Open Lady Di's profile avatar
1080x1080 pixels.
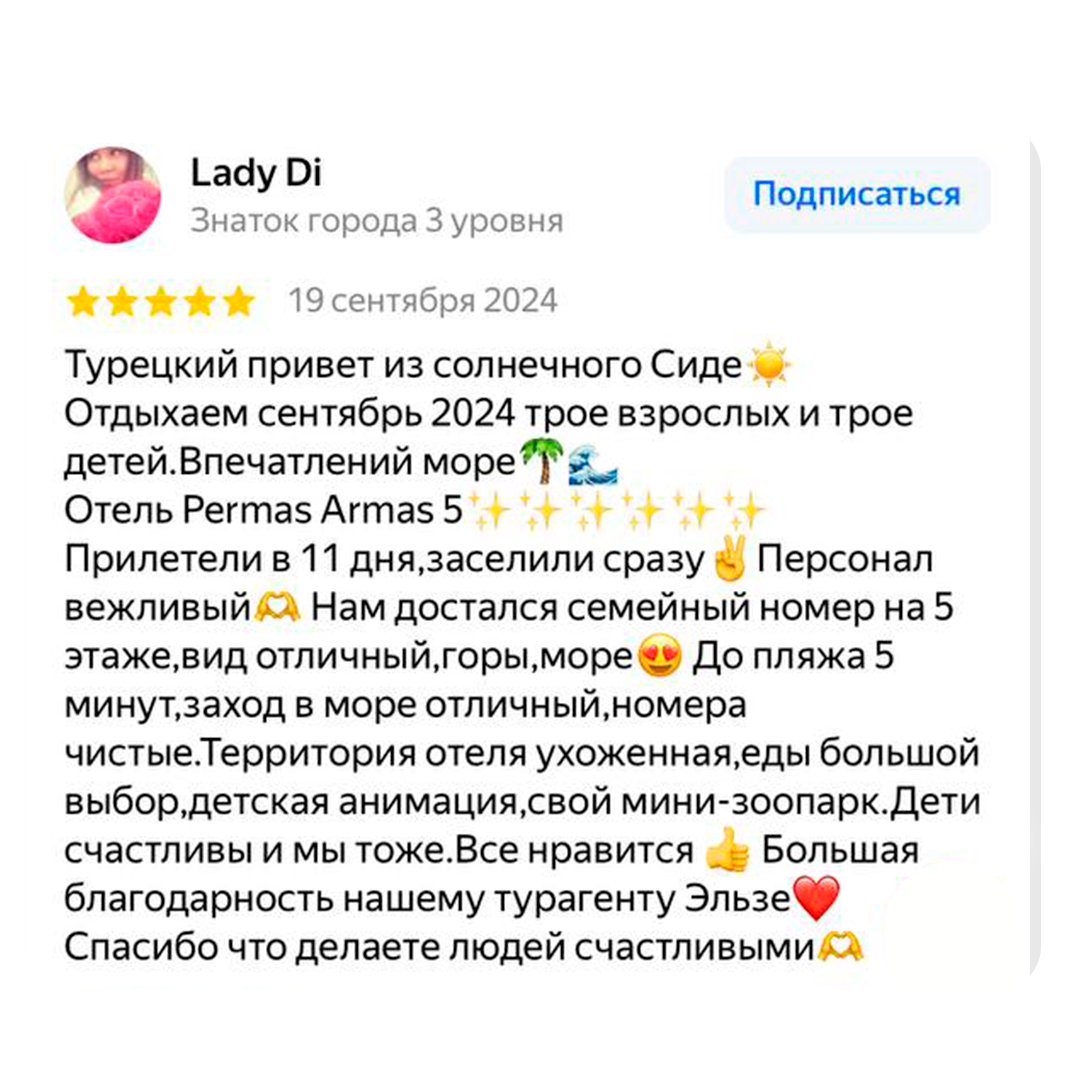[x=113, y=194]
